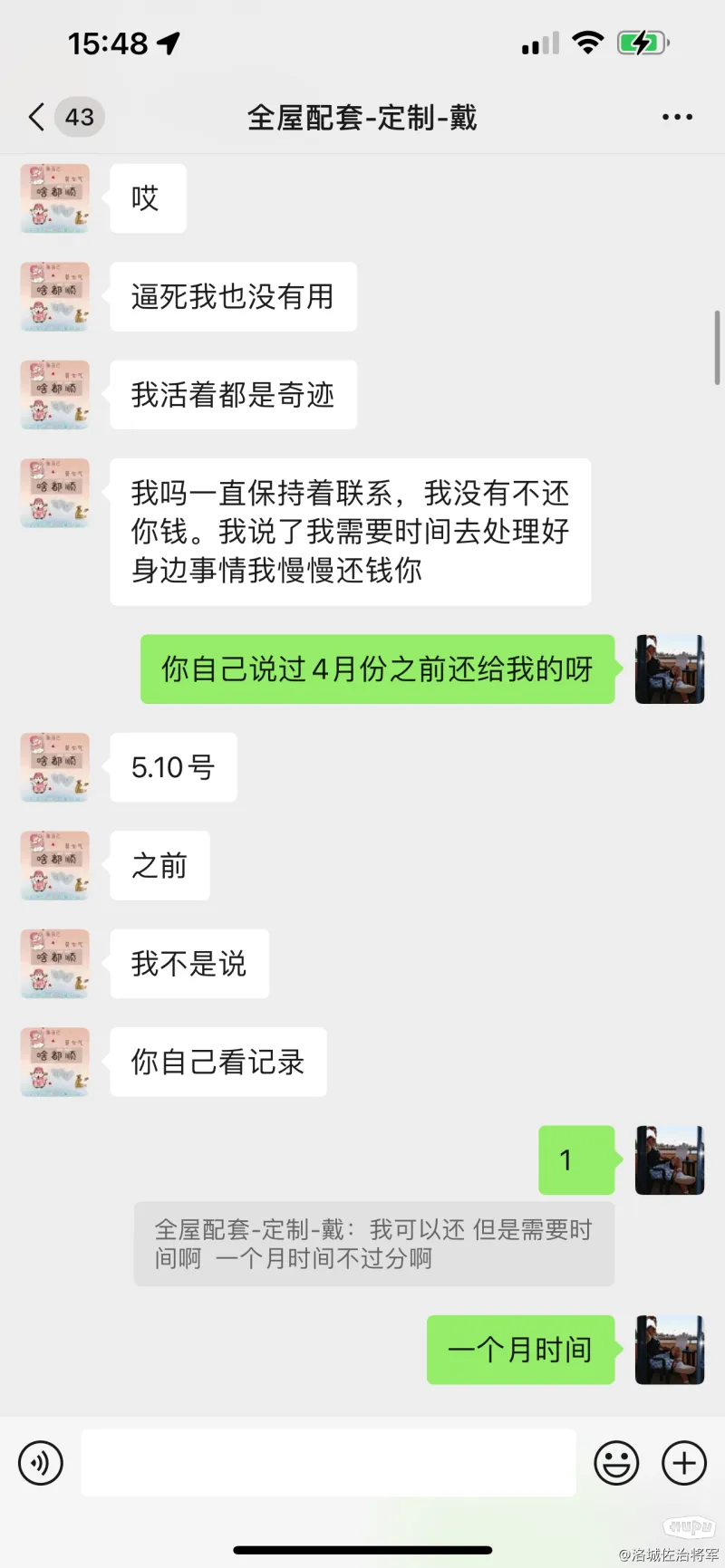Jump to quoted message 我可以还 但是需要时间啊
This screenshot has height=1568, width=725.
[x=373, y=1244]
